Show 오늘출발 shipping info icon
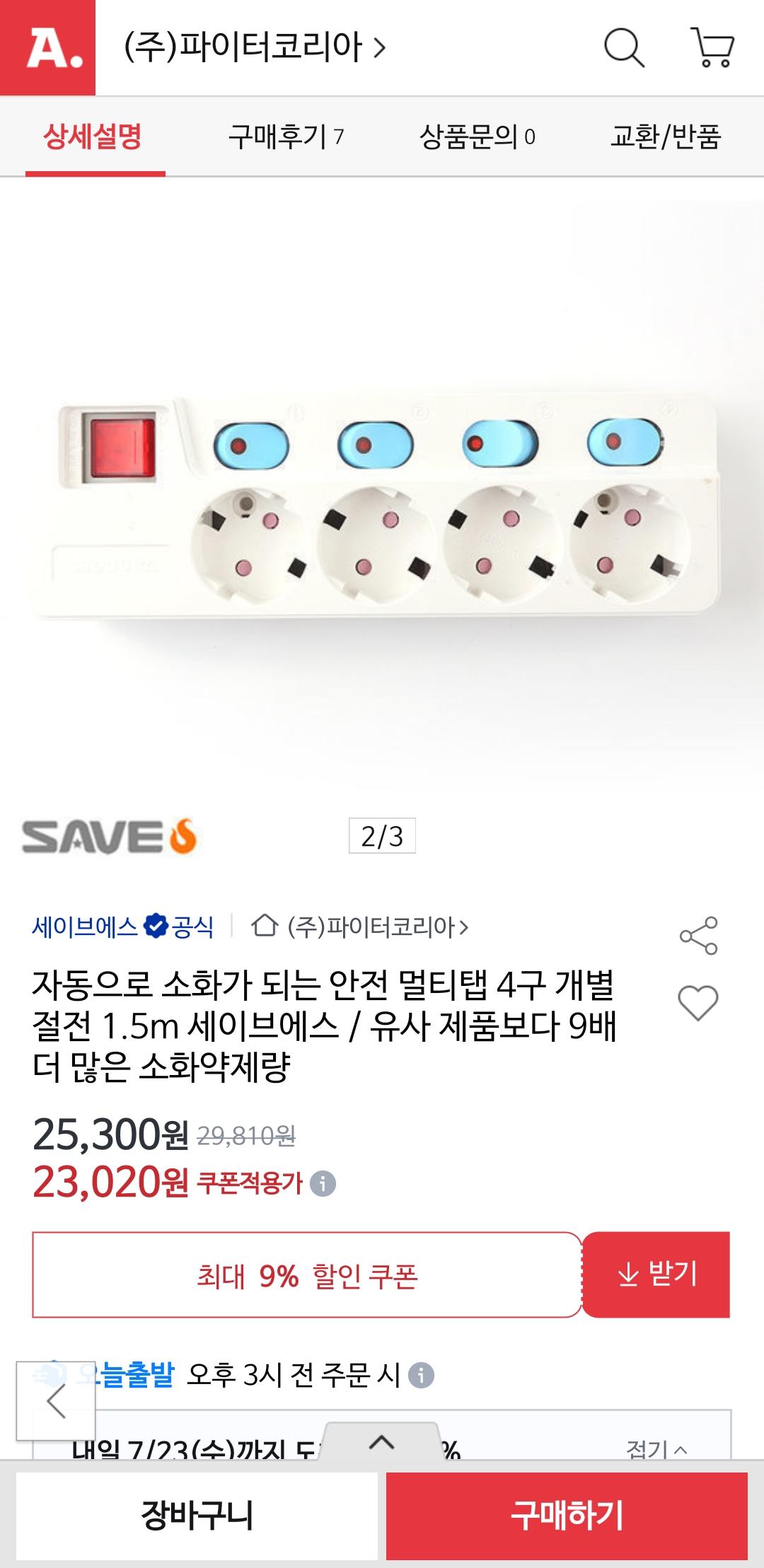 422,1376
